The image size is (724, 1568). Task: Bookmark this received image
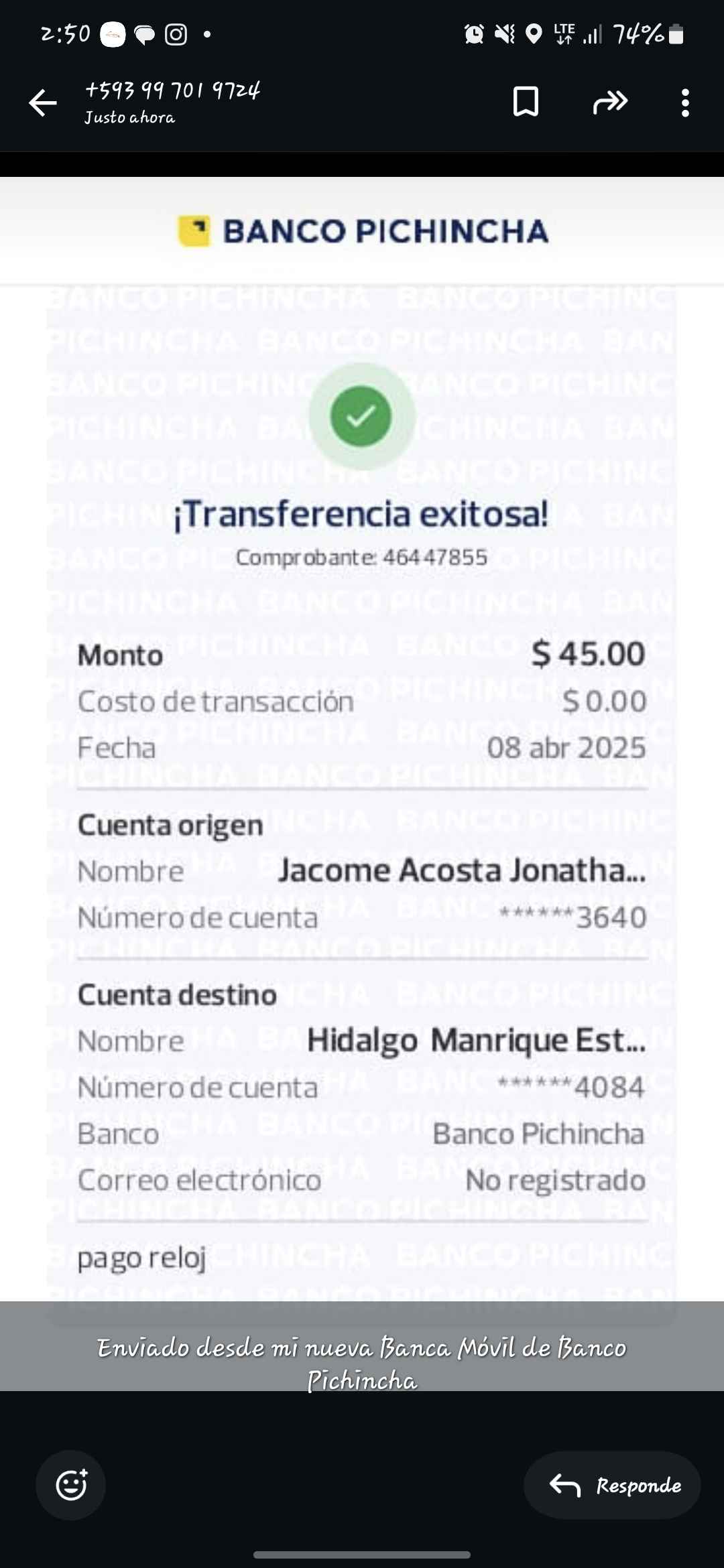tap(526, 102)
